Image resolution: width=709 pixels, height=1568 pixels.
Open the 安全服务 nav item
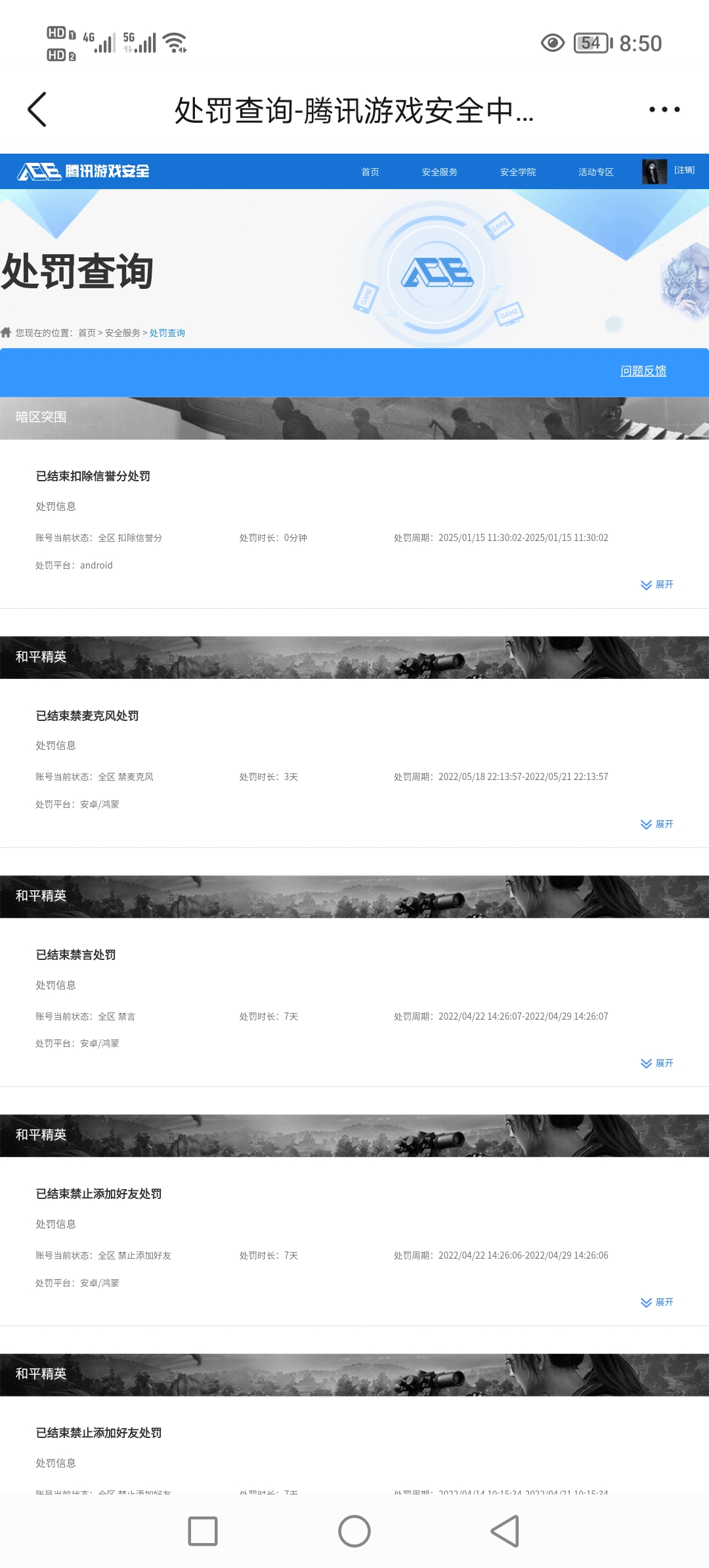(x=439, y=172)
